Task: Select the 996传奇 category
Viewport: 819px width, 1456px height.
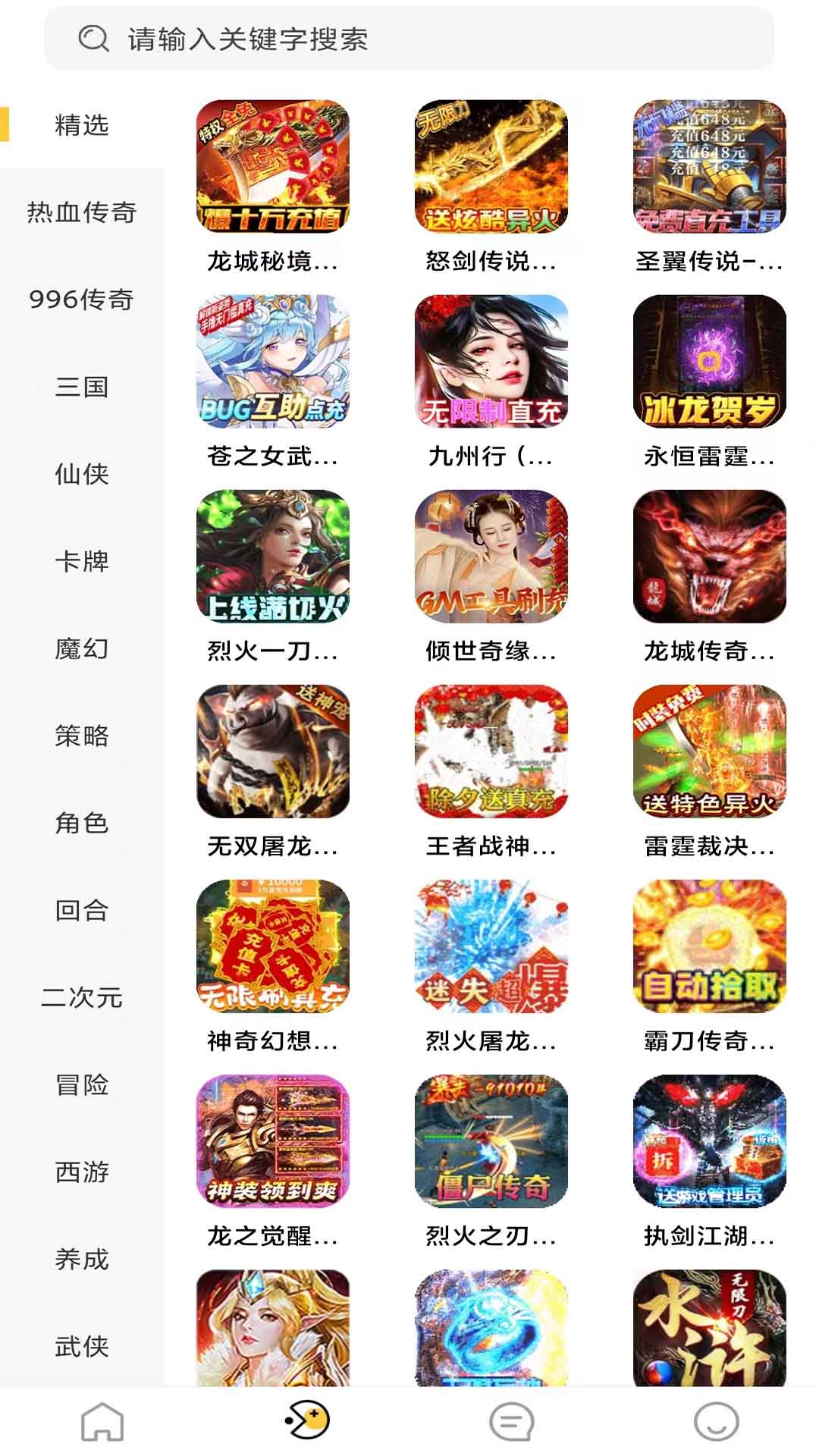Action: pos(82,301)
